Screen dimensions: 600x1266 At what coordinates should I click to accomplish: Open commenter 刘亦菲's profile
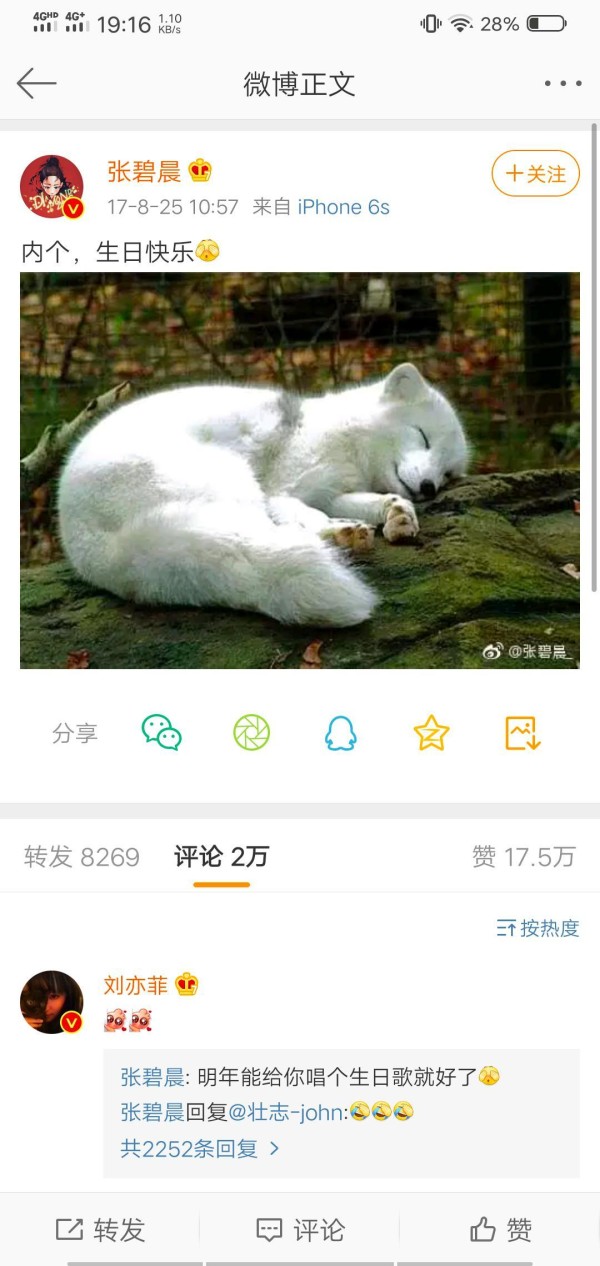tap(135, 985)
